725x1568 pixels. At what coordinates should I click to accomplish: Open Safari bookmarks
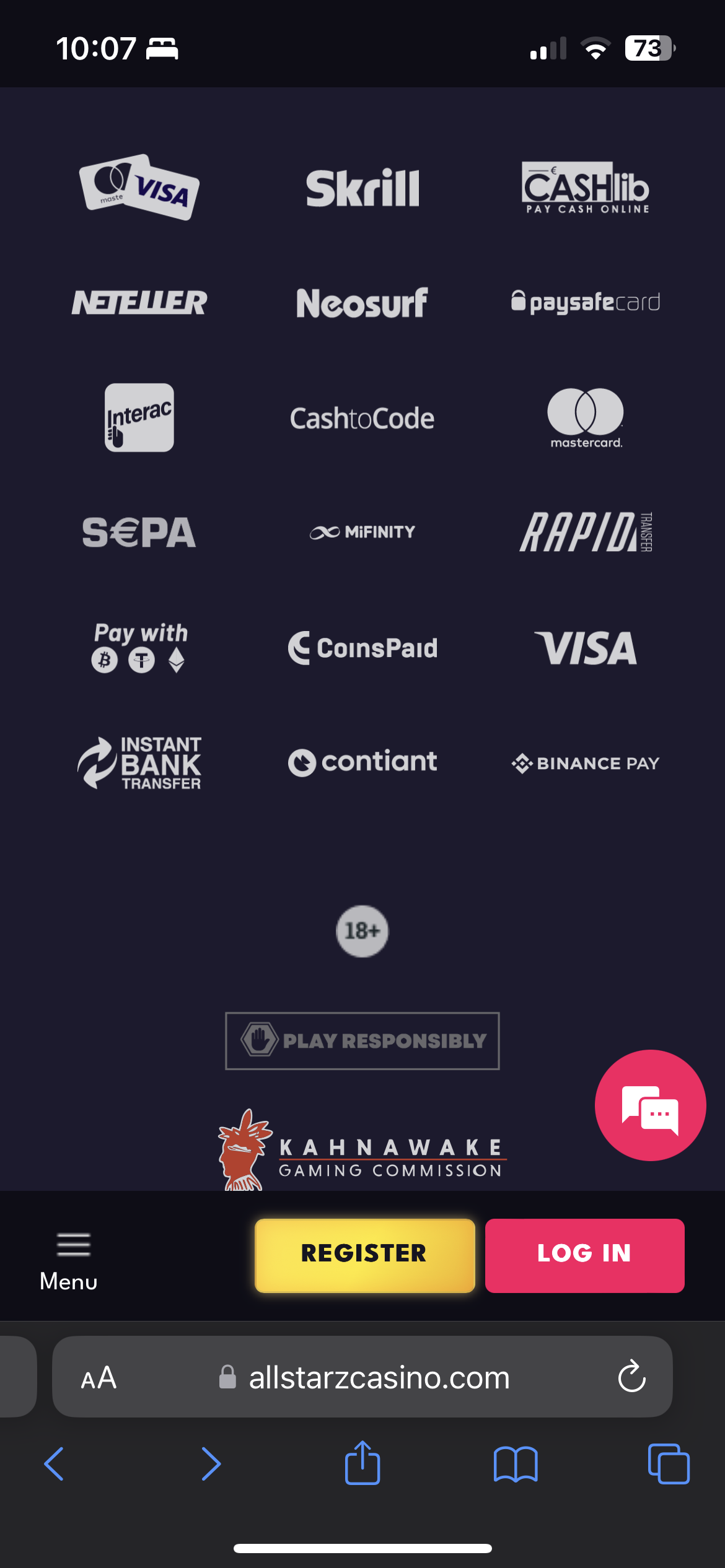click(516, 1464)
